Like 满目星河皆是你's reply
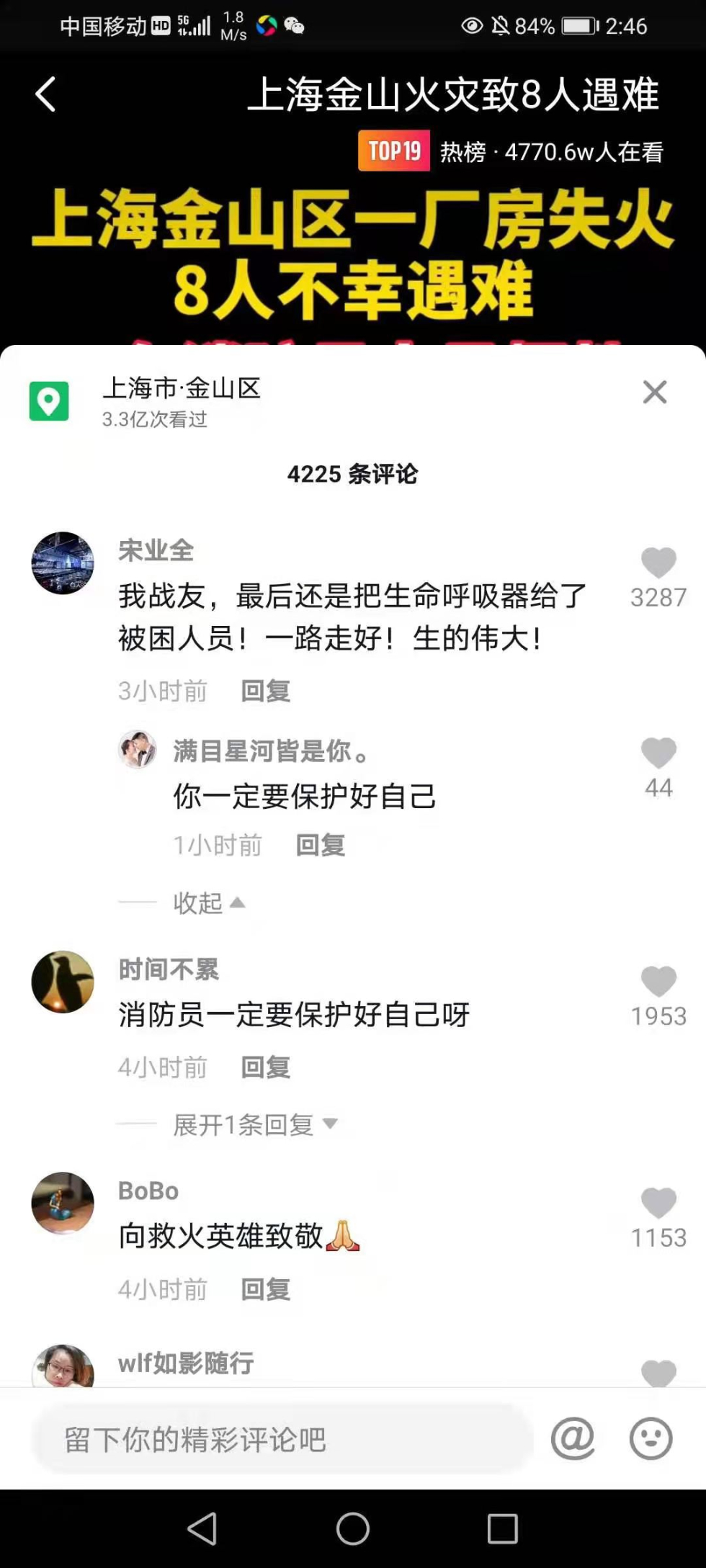This screenshot has width=706, height=1568. tap(658, 753)
